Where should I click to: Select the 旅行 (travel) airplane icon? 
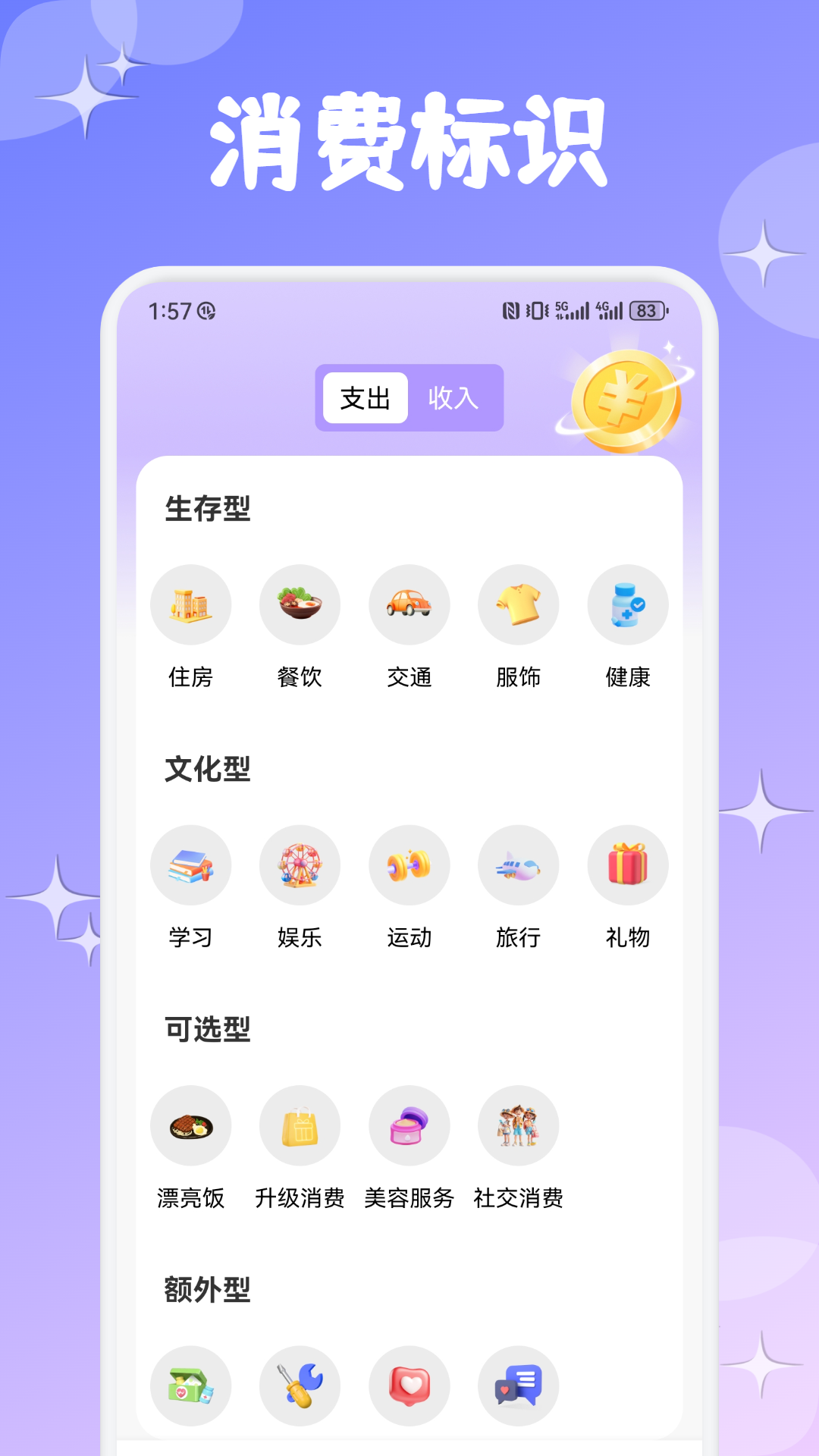[518, 865]
